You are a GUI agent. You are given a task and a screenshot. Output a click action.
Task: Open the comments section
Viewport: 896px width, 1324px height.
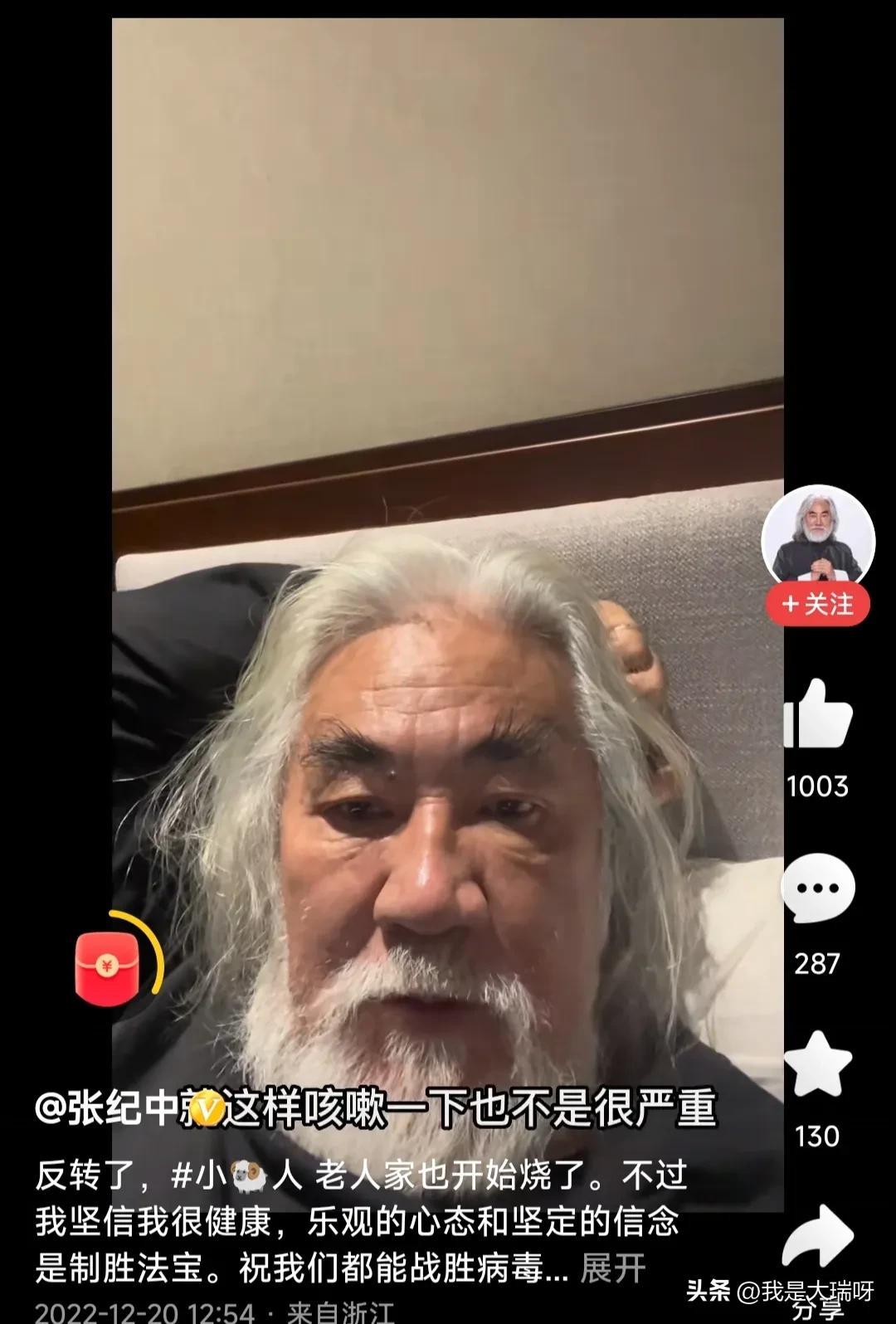click(818, 889)
